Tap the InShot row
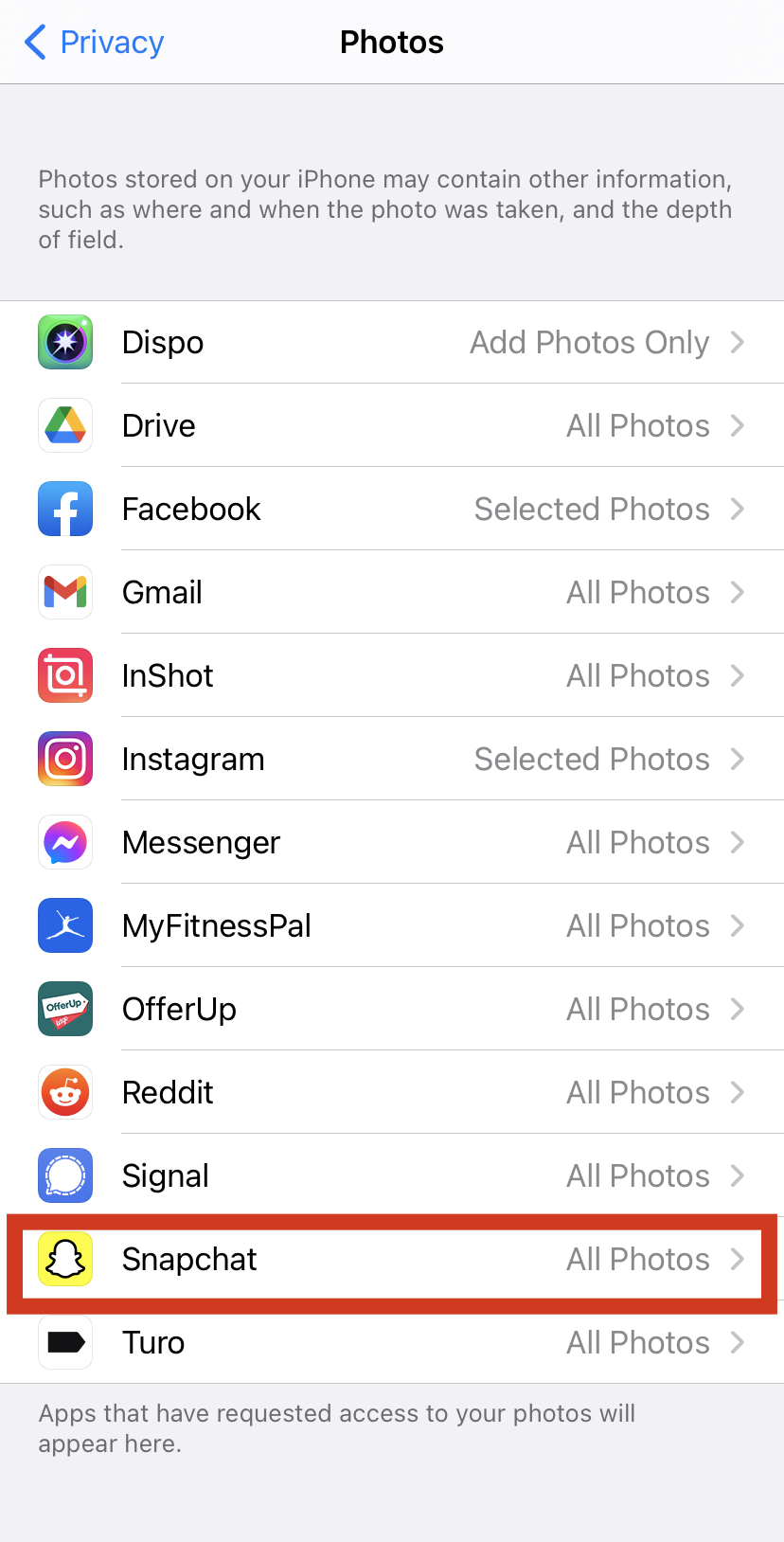The width and height of the screenshot is (784, 1542). click(392, 676)
